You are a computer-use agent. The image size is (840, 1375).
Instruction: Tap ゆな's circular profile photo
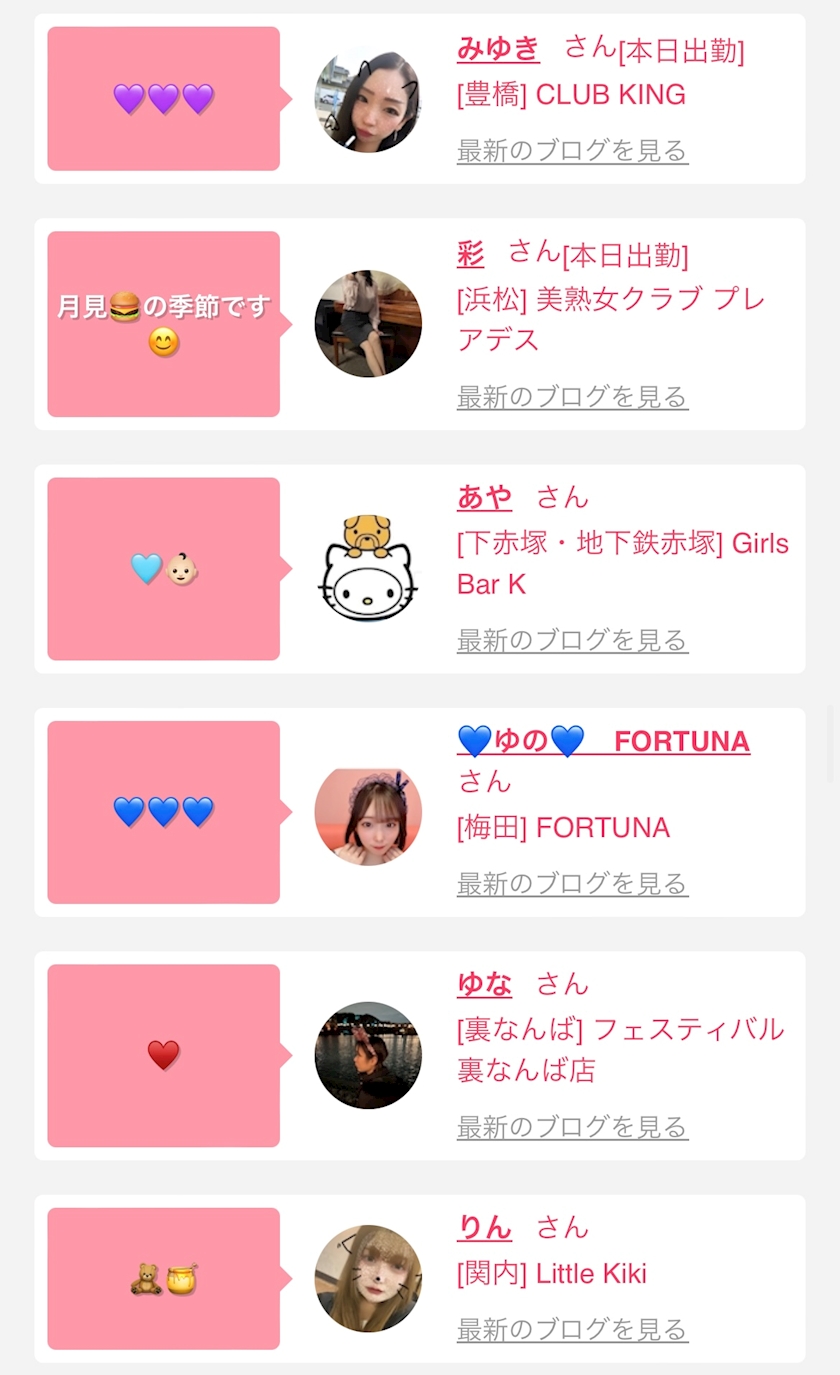368,1055
